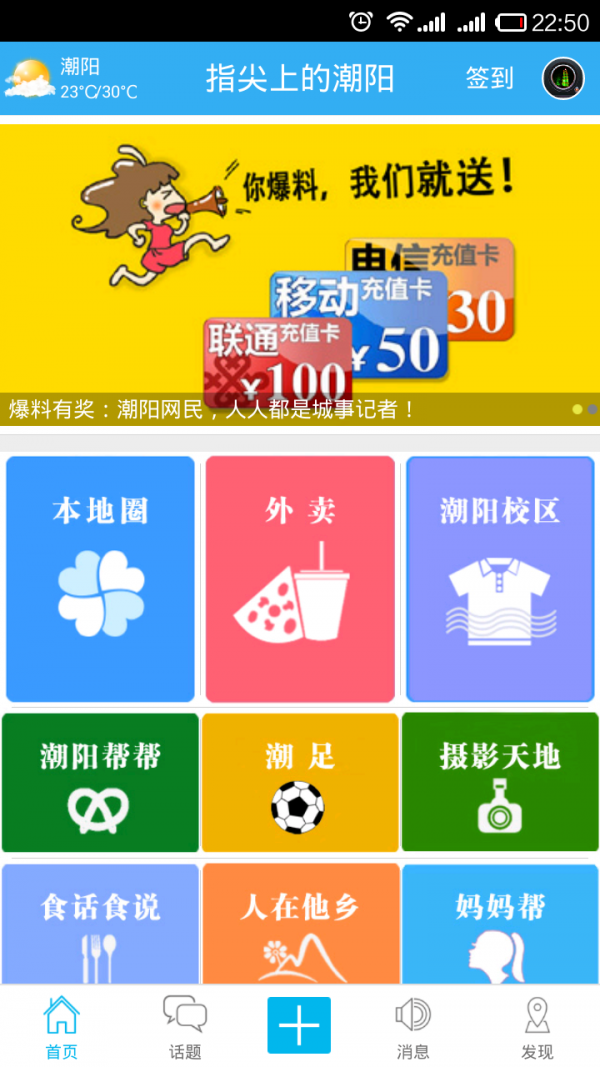Open the 食话食说 food tile
This screenshot has width=600, height=1067.
point(100,925)
